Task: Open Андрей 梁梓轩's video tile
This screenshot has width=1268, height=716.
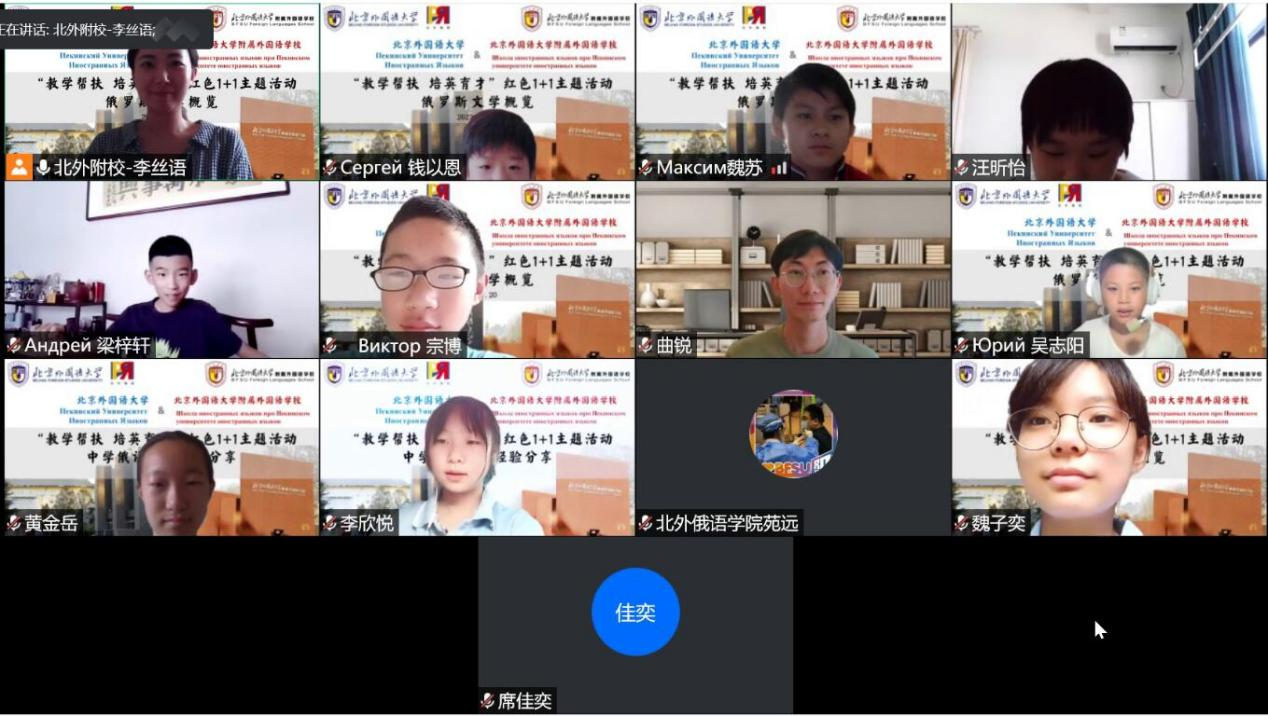Action: (x=160, y=269)
